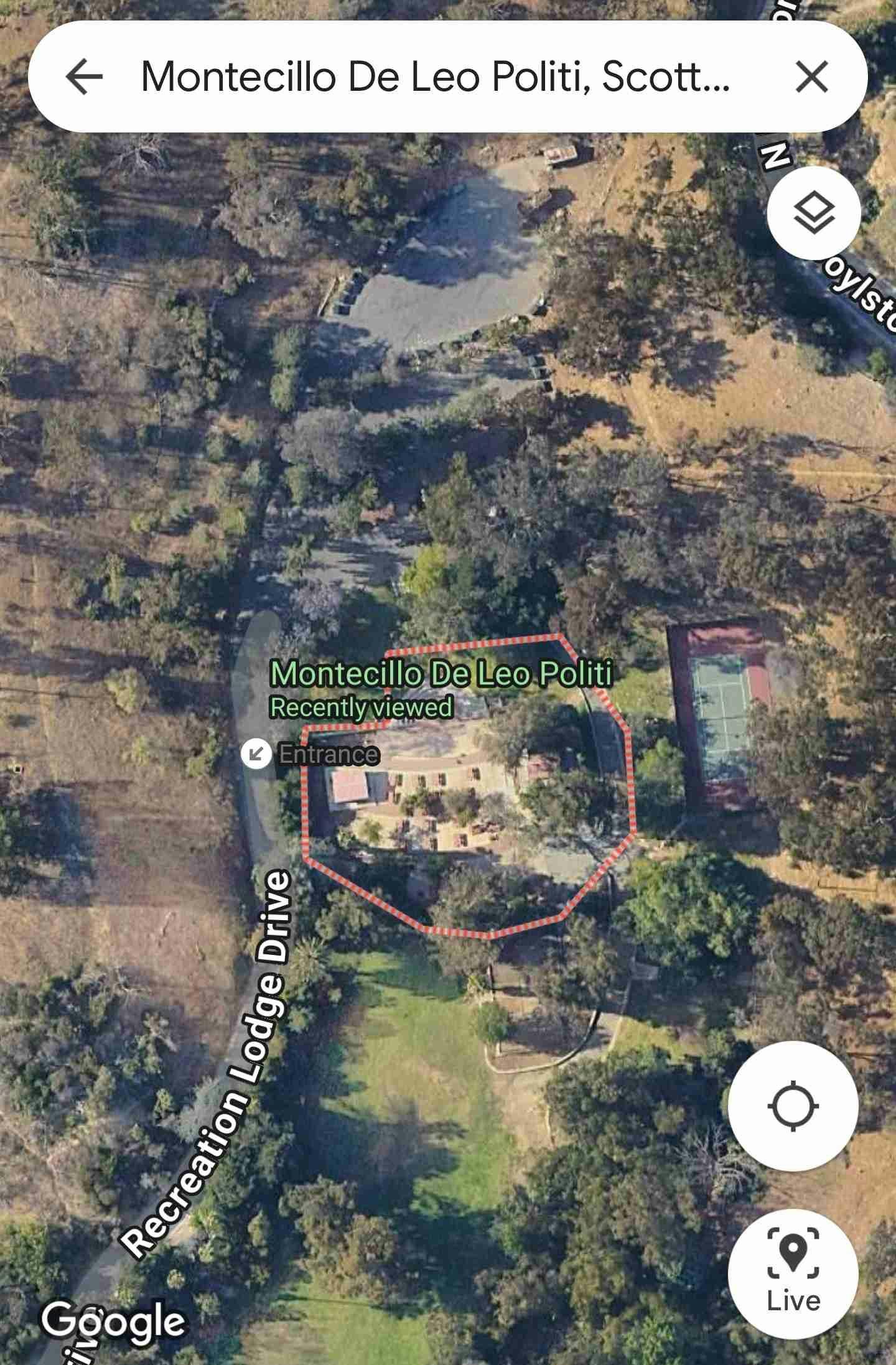Edit the Montecillo De Leo Politi search text
The image size is (896, 1365).
(436, 77)
